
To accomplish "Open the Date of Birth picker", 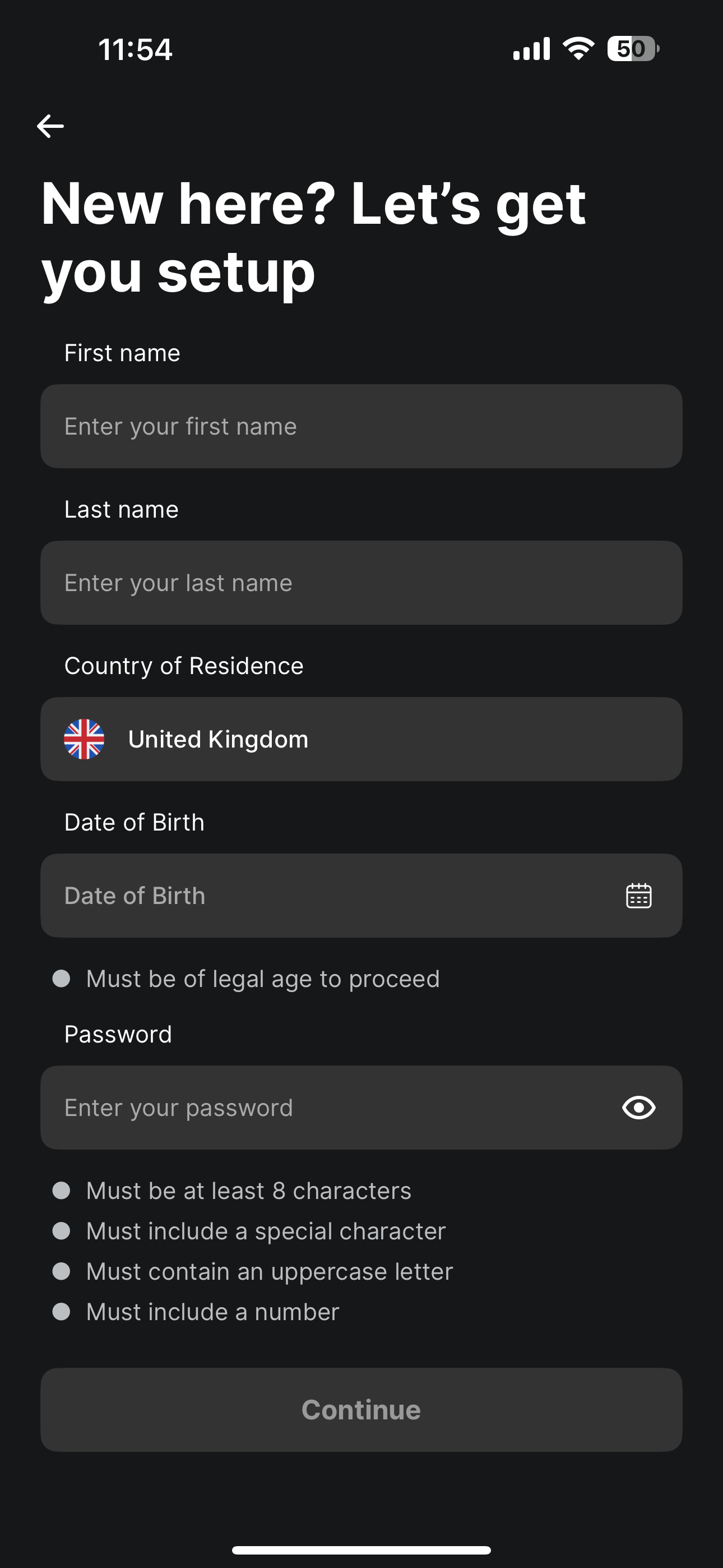I will 638,896.
